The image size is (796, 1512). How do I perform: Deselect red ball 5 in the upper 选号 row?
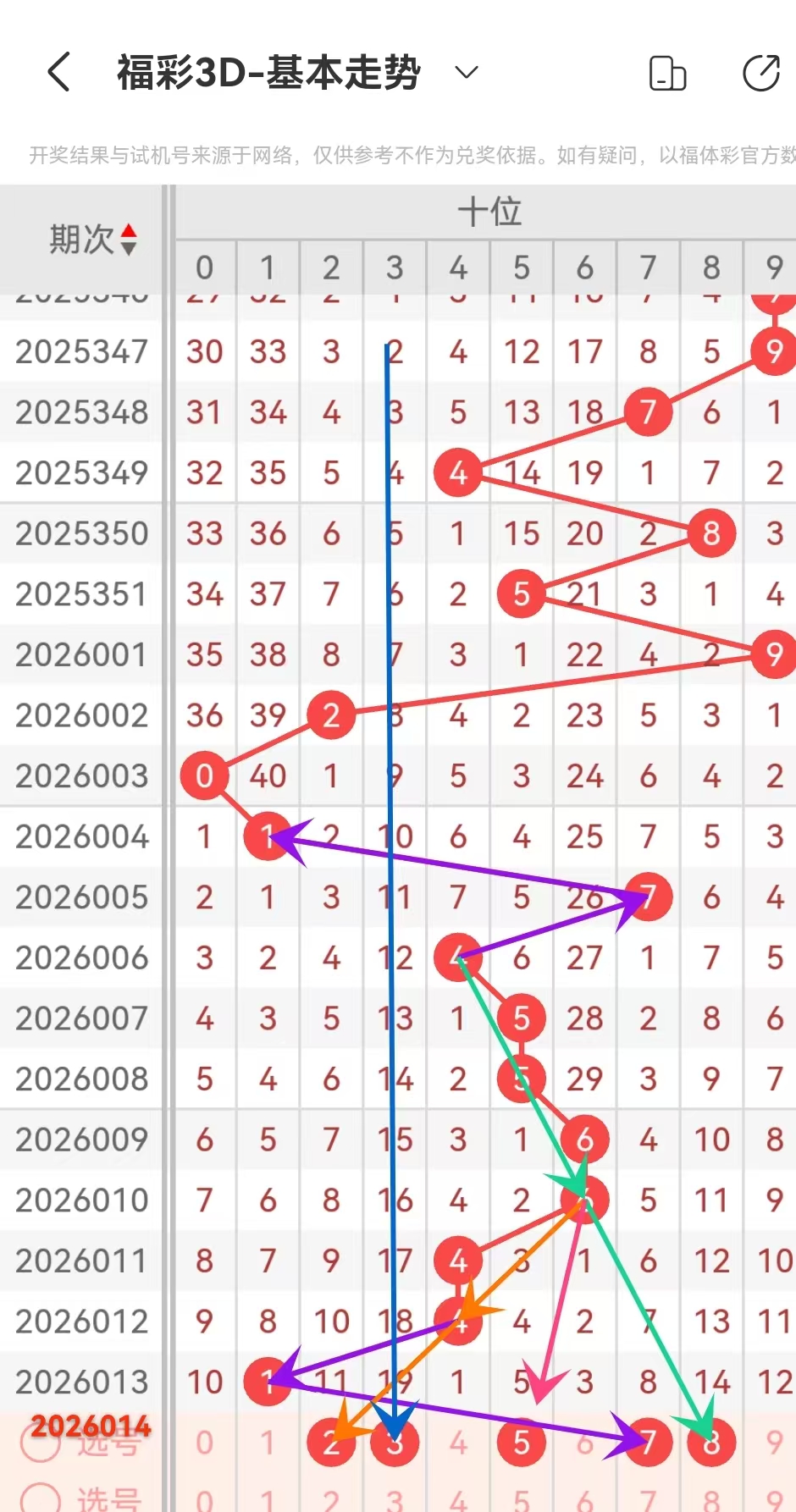pyautogui.click(x=522, y=1443)
